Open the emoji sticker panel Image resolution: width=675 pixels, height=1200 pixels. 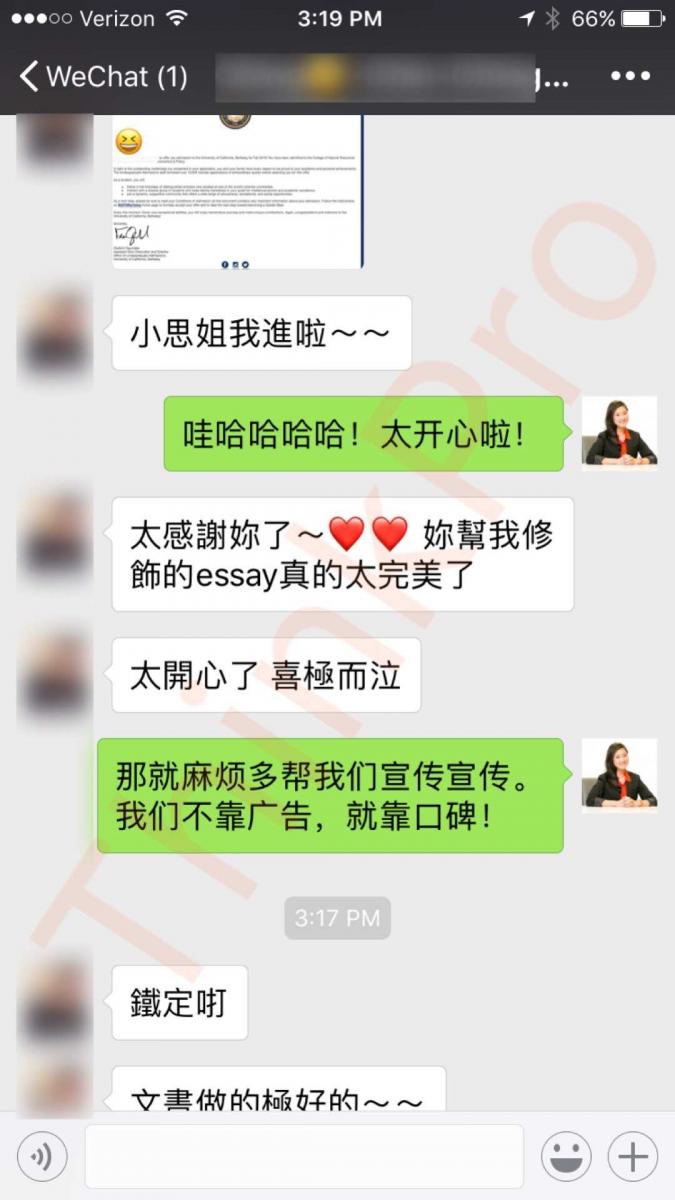[x=566, y=1157]
